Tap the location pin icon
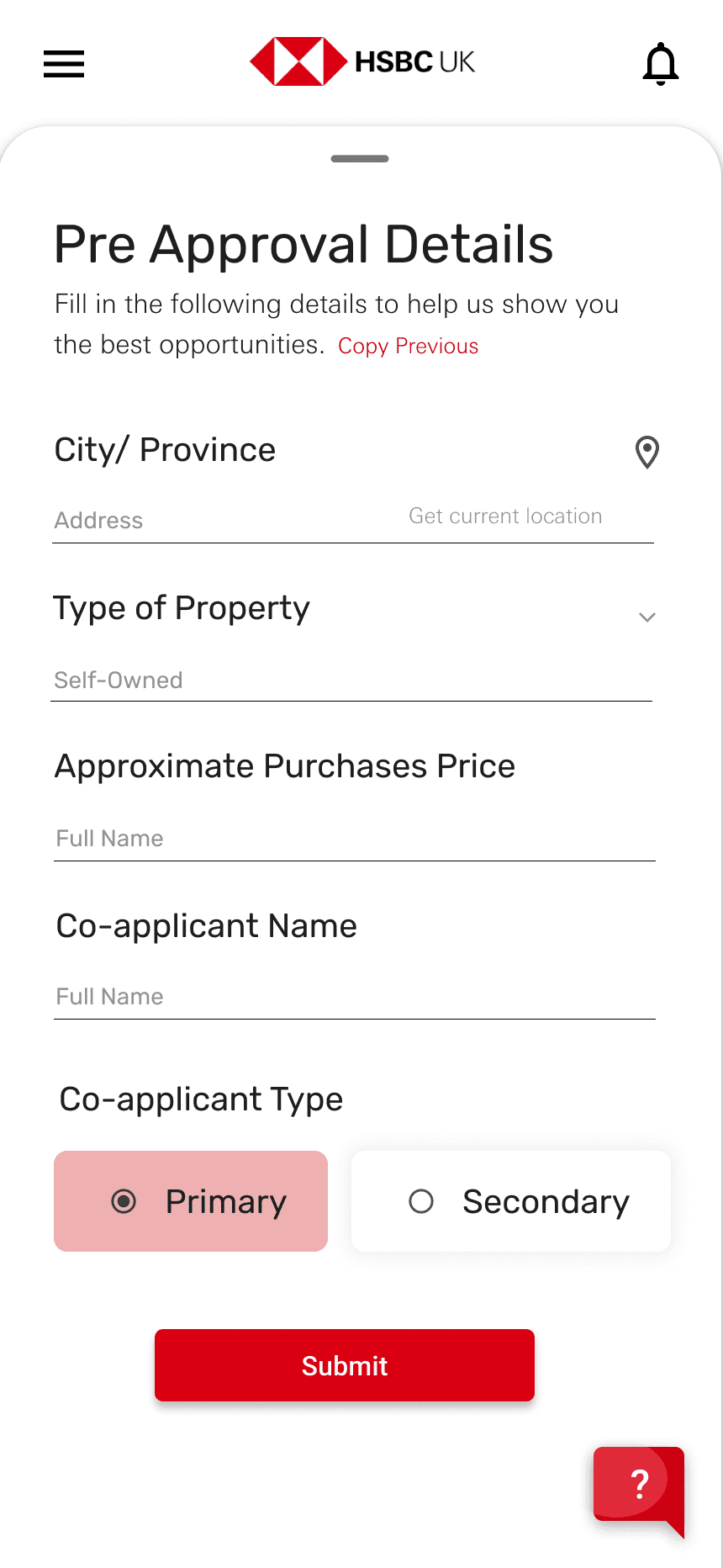Image resolution: width=723 pixels, height=1568 pixels. (x=646, y=452)
